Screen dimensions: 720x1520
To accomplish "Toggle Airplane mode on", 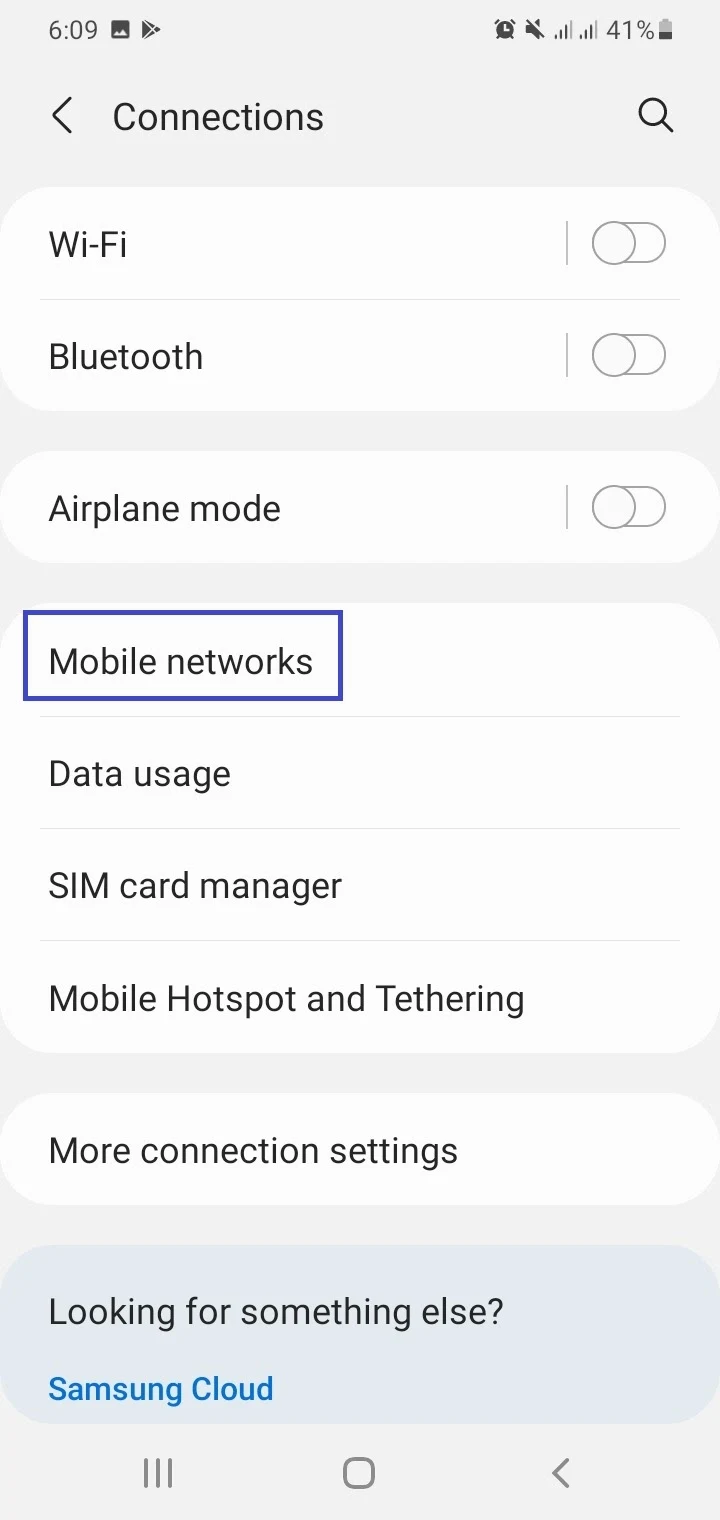I will pos(629,508).
